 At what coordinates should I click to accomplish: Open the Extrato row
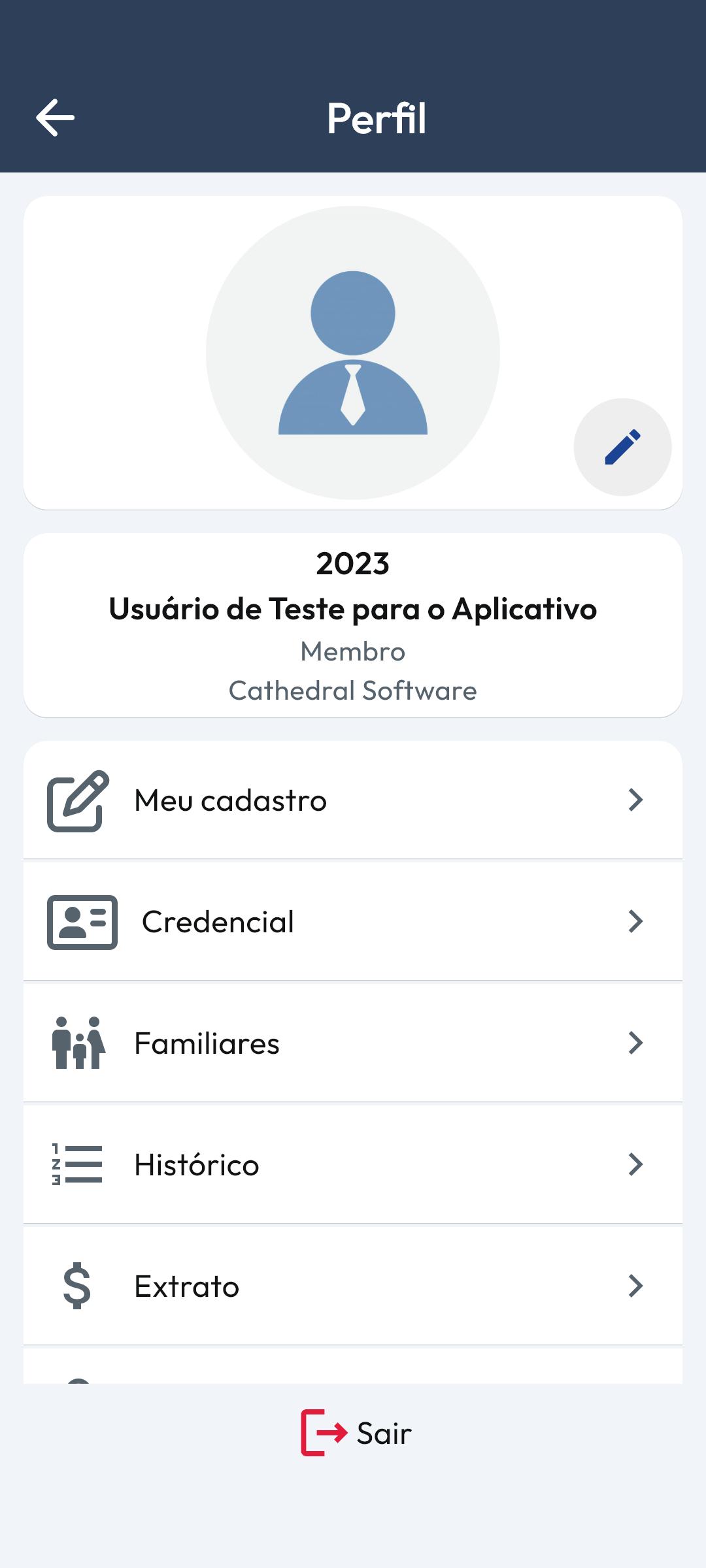click(x=353, y=1286)
